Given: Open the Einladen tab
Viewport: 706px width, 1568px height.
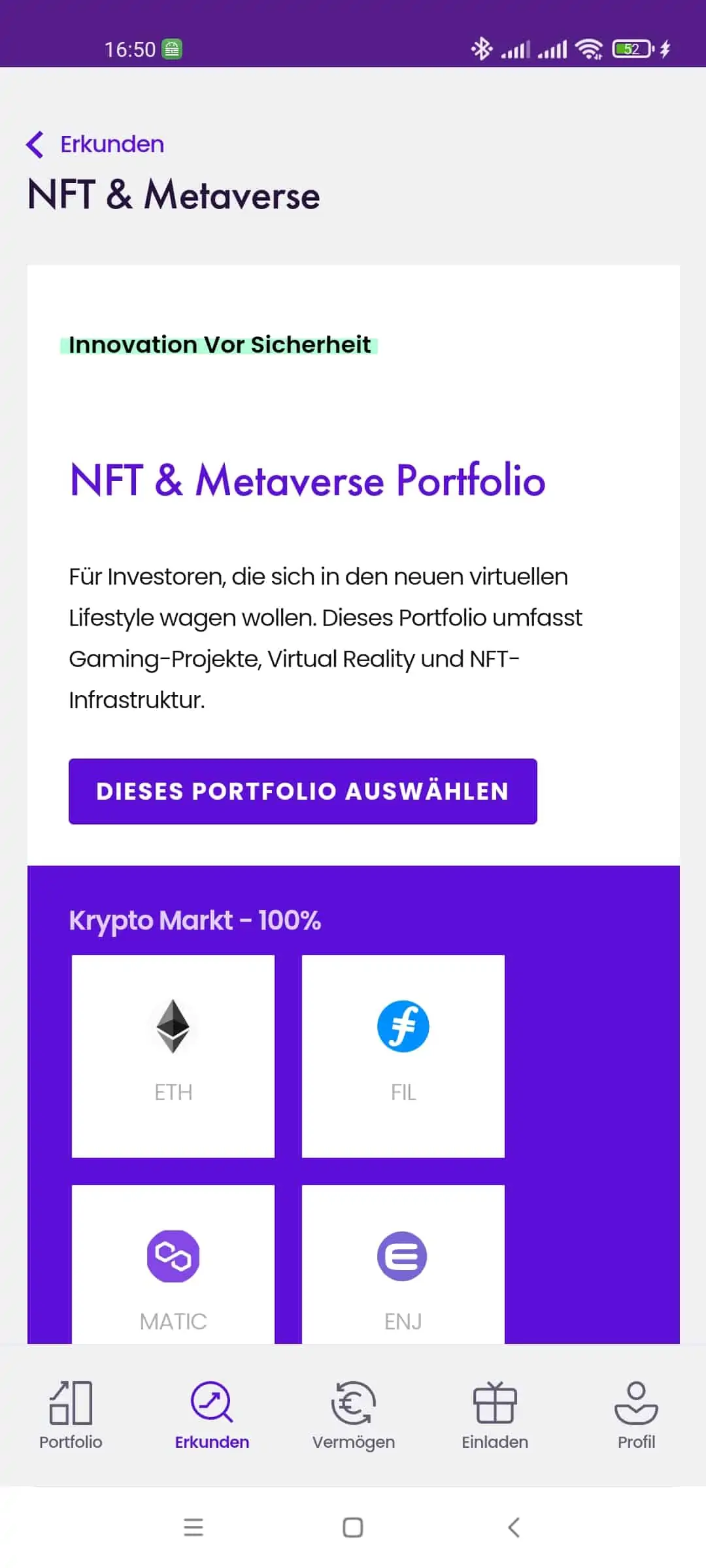Looking at the screenshot, I should (495, 1415).
